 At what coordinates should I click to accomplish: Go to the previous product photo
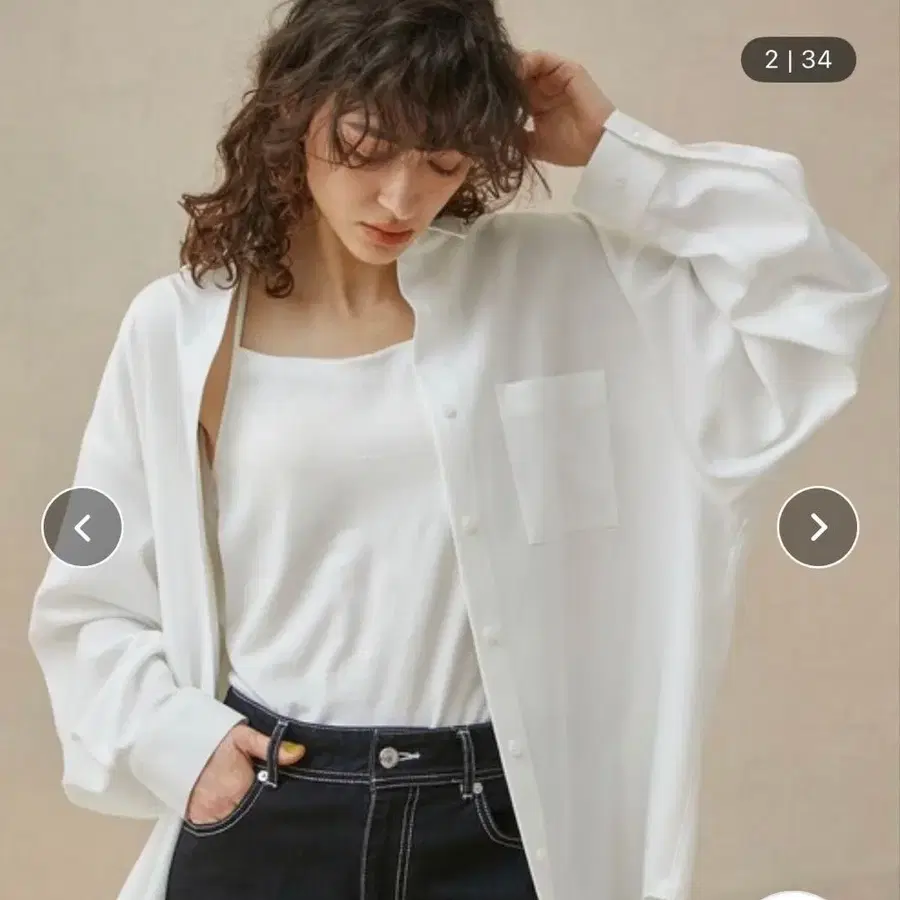(82, 527)
